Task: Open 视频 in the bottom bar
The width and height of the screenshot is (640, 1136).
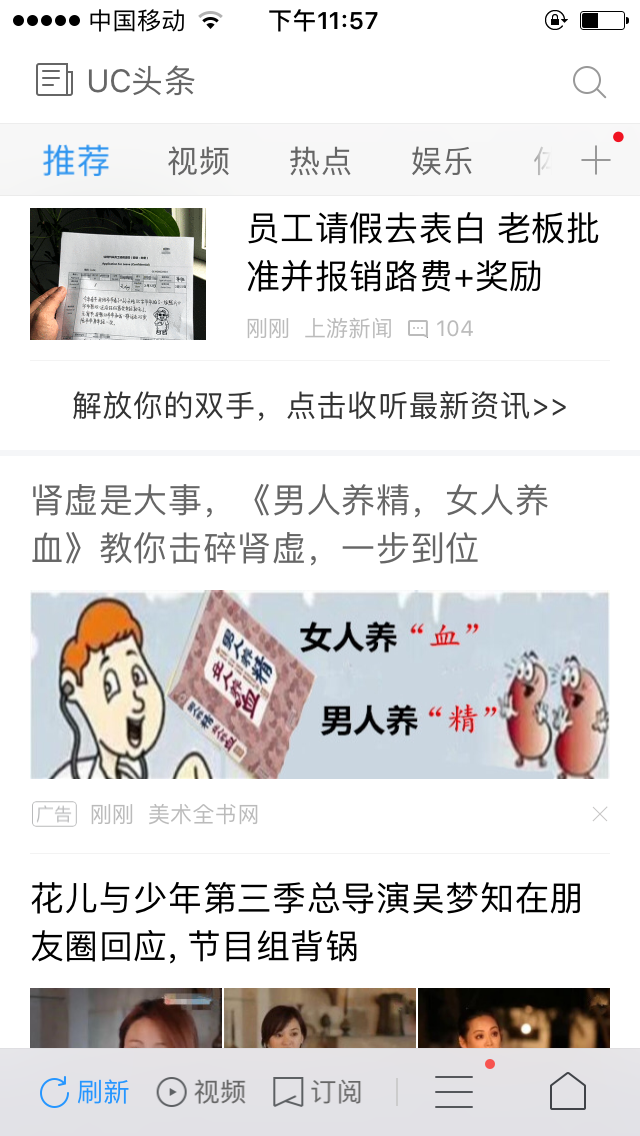Action: click(x=201, y=1092)
